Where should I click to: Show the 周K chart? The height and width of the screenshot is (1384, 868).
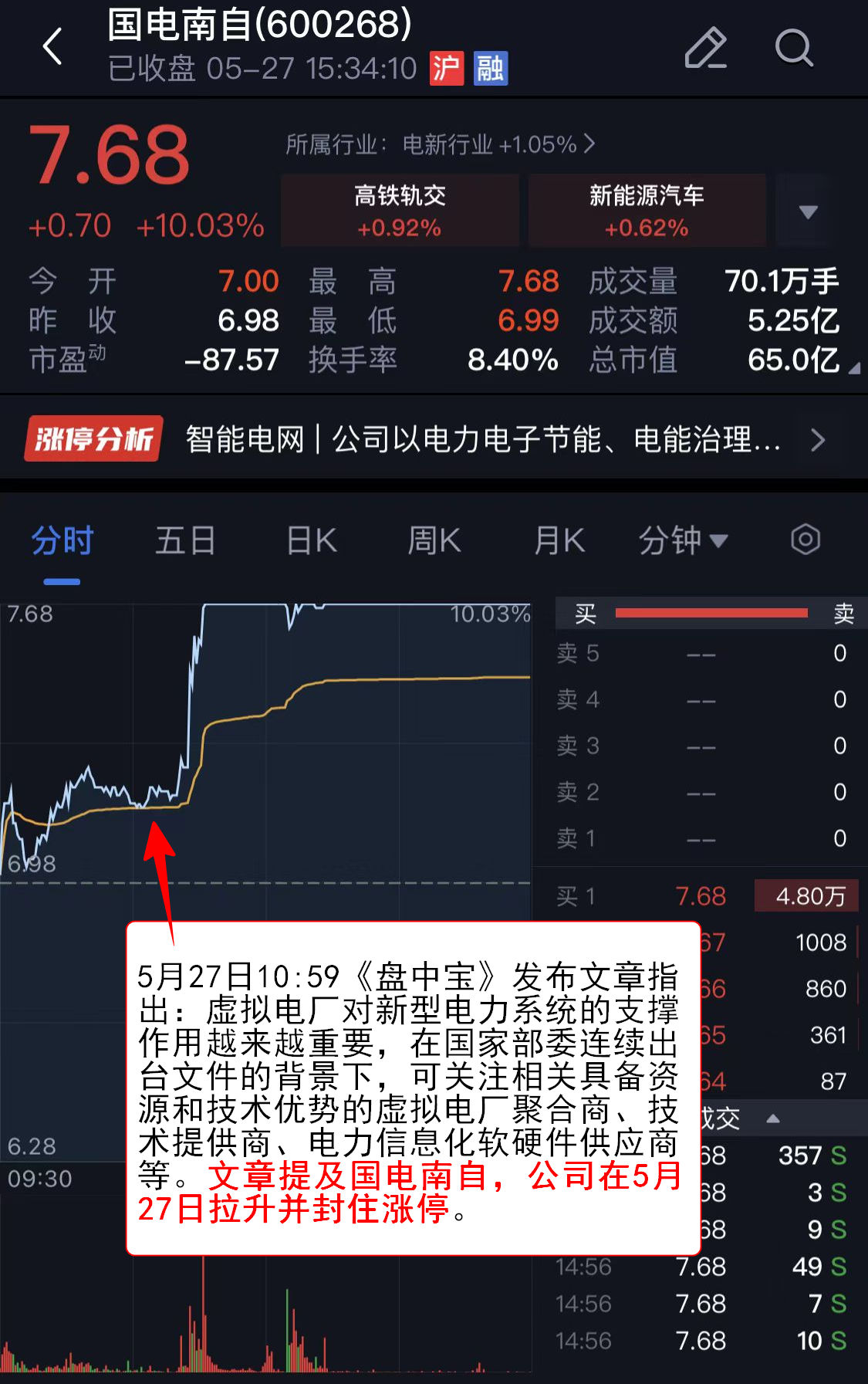click(434, 540)
